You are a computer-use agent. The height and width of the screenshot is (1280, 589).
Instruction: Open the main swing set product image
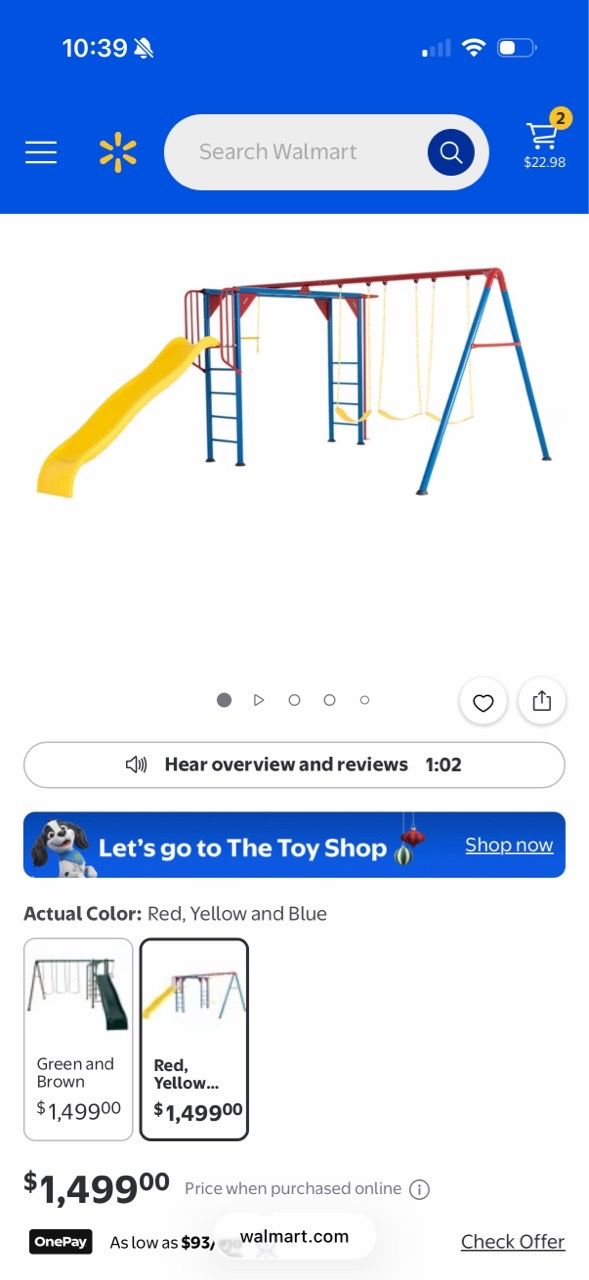click(294, 381)
